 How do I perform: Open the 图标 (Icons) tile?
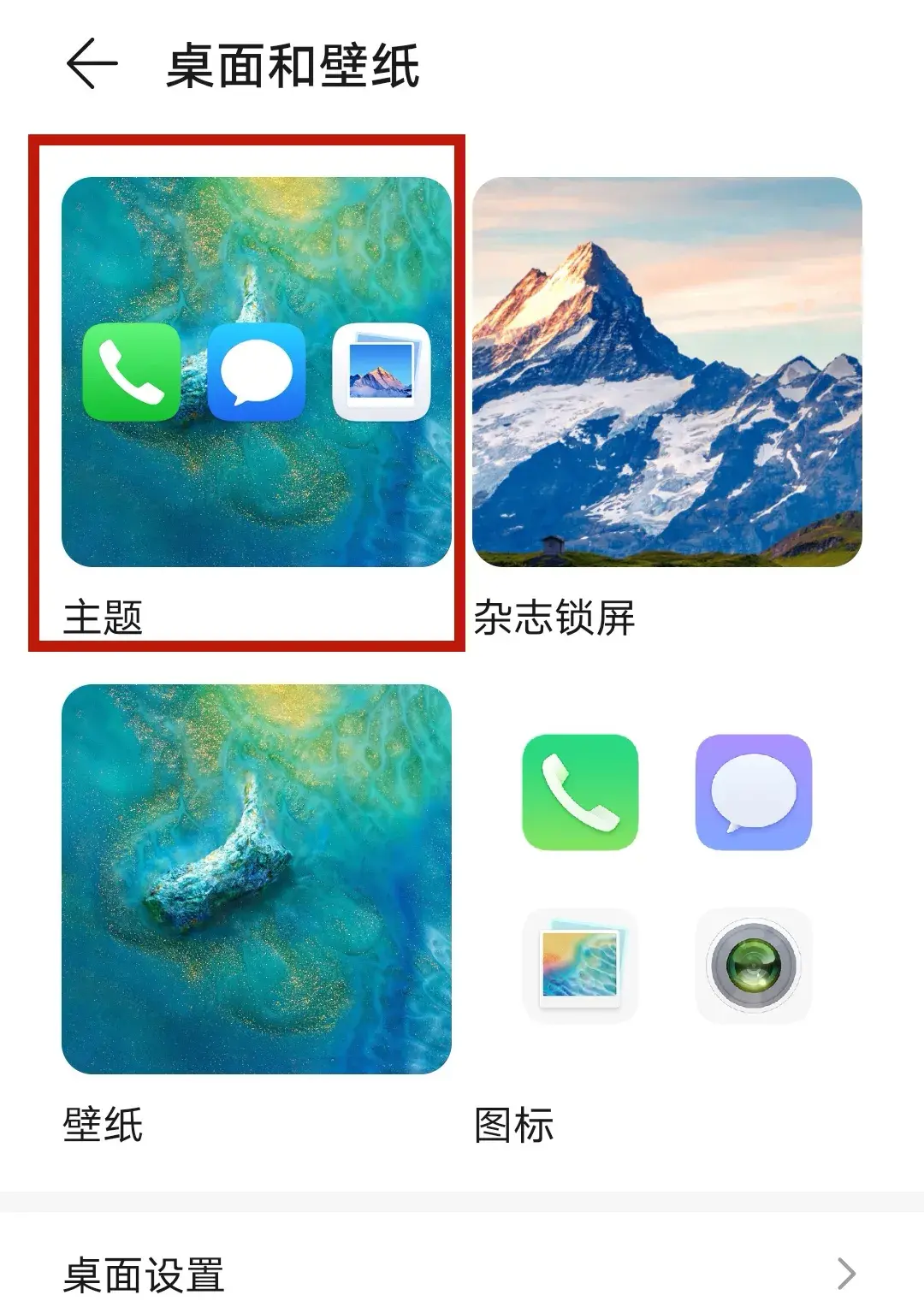[666, 879]
